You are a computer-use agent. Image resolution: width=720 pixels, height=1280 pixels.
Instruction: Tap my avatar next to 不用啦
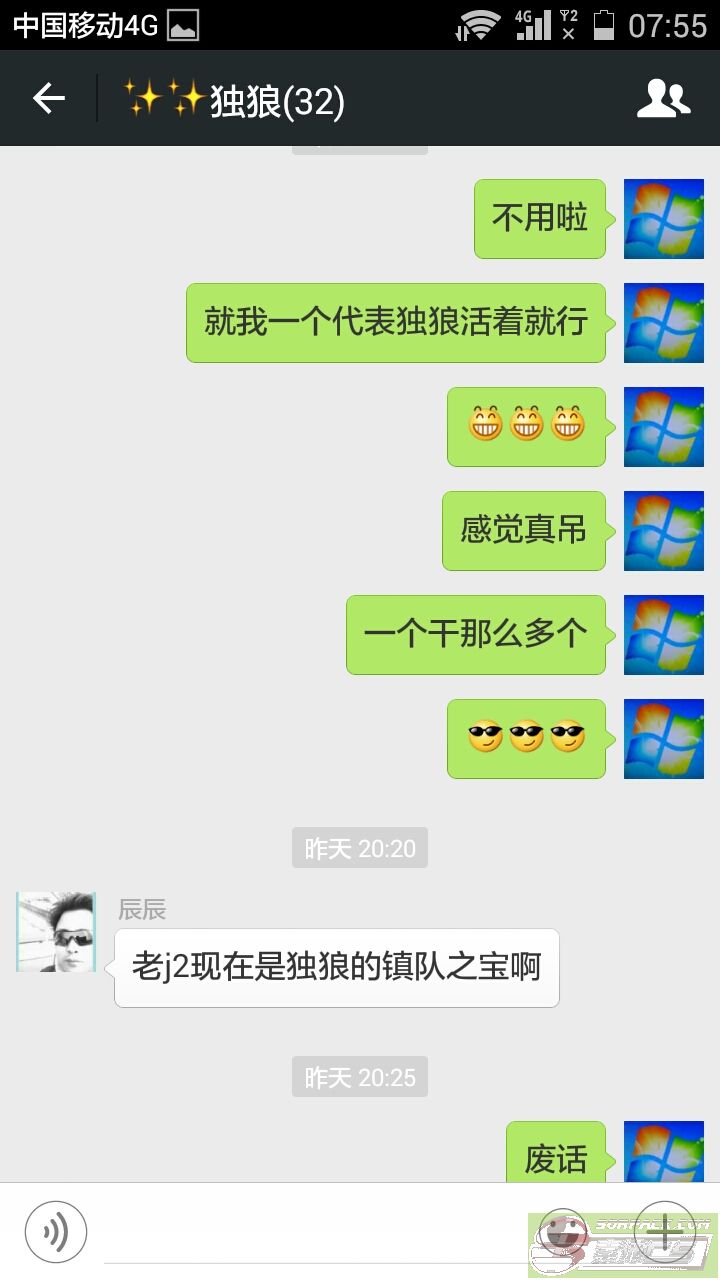pos(664,219)
